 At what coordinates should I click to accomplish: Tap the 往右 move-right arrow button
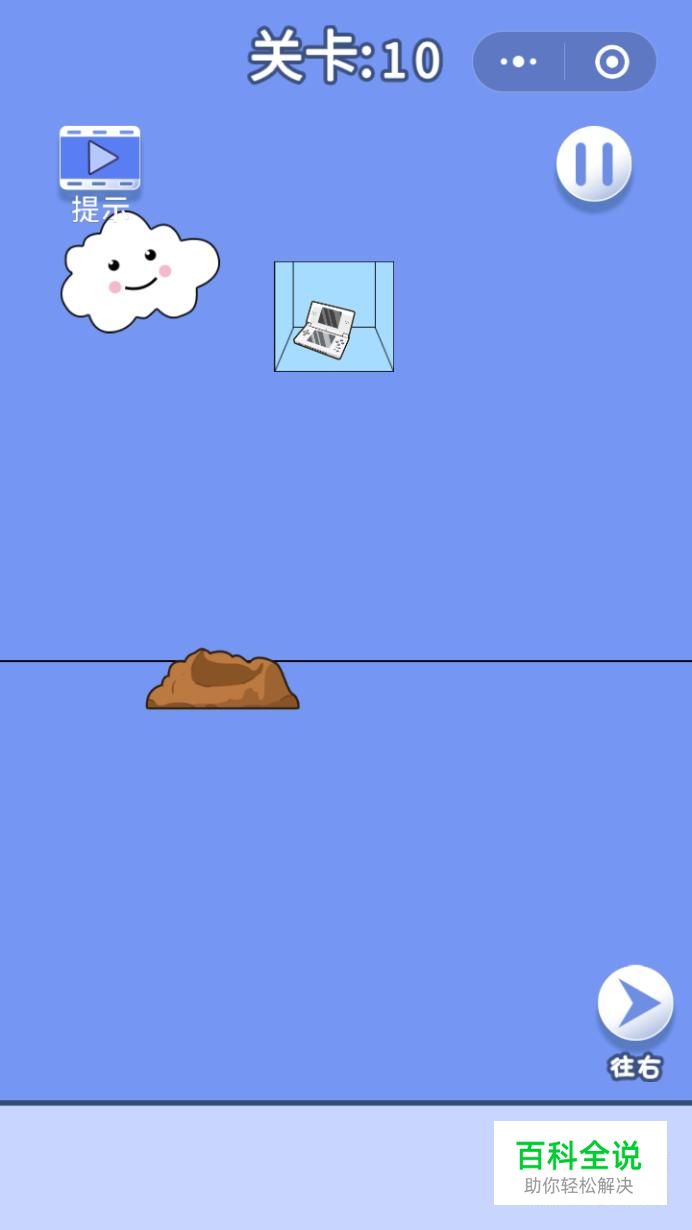[635, 1004]
